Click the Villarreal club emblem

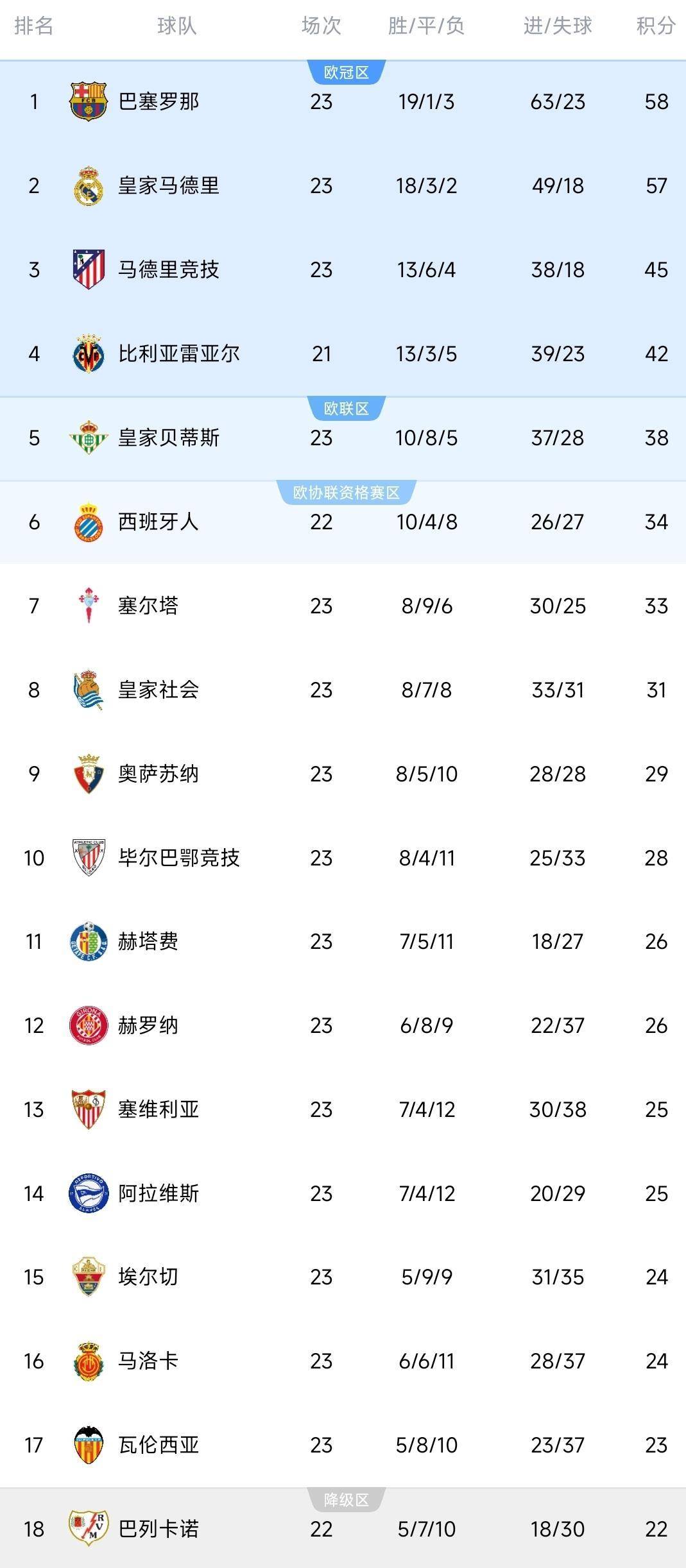88,354
